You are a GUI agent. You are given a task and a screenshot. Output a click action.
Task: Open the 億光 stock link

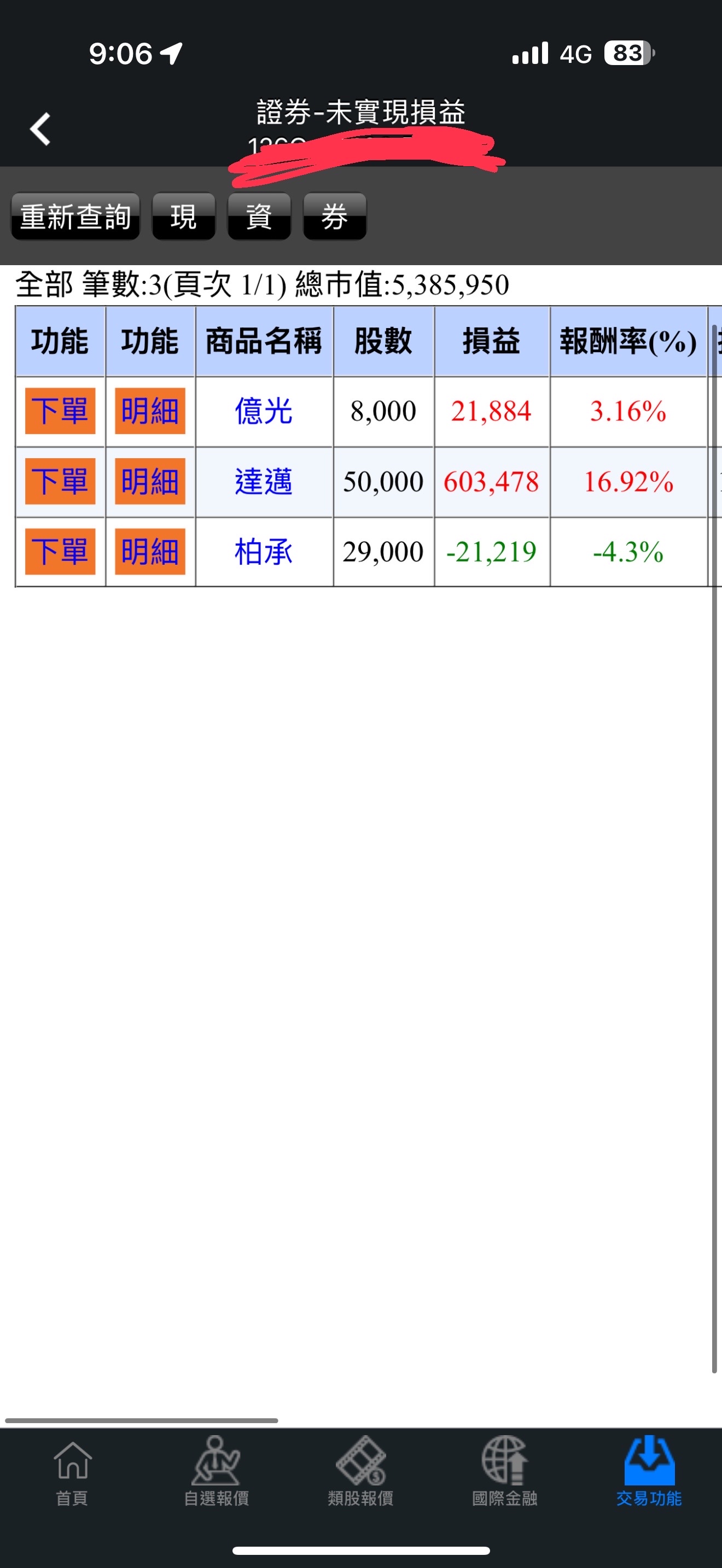tap(264, 411)
